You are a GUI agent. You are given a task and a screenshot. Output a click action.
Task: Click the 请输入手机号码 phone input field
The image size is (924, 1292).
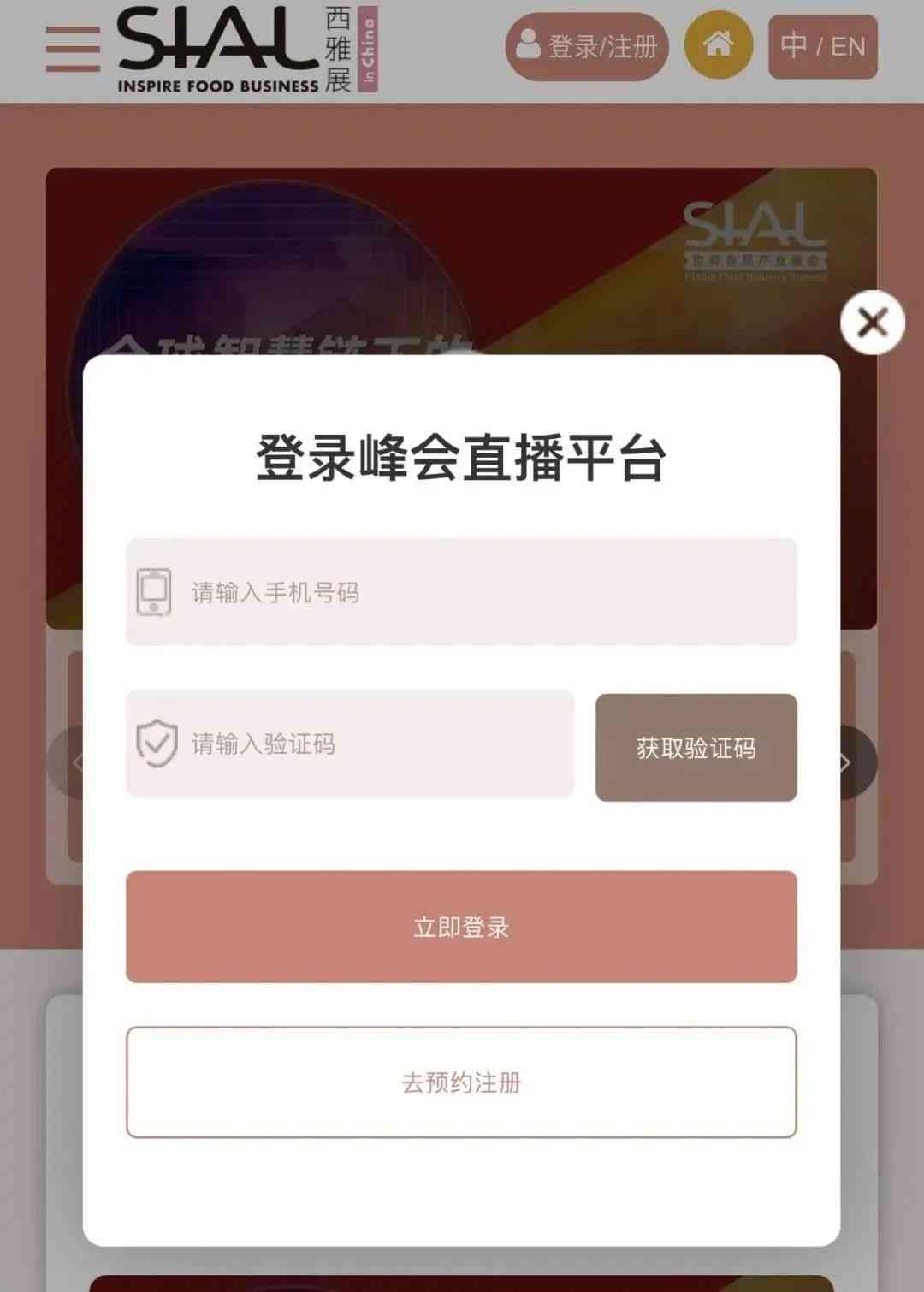461,592
